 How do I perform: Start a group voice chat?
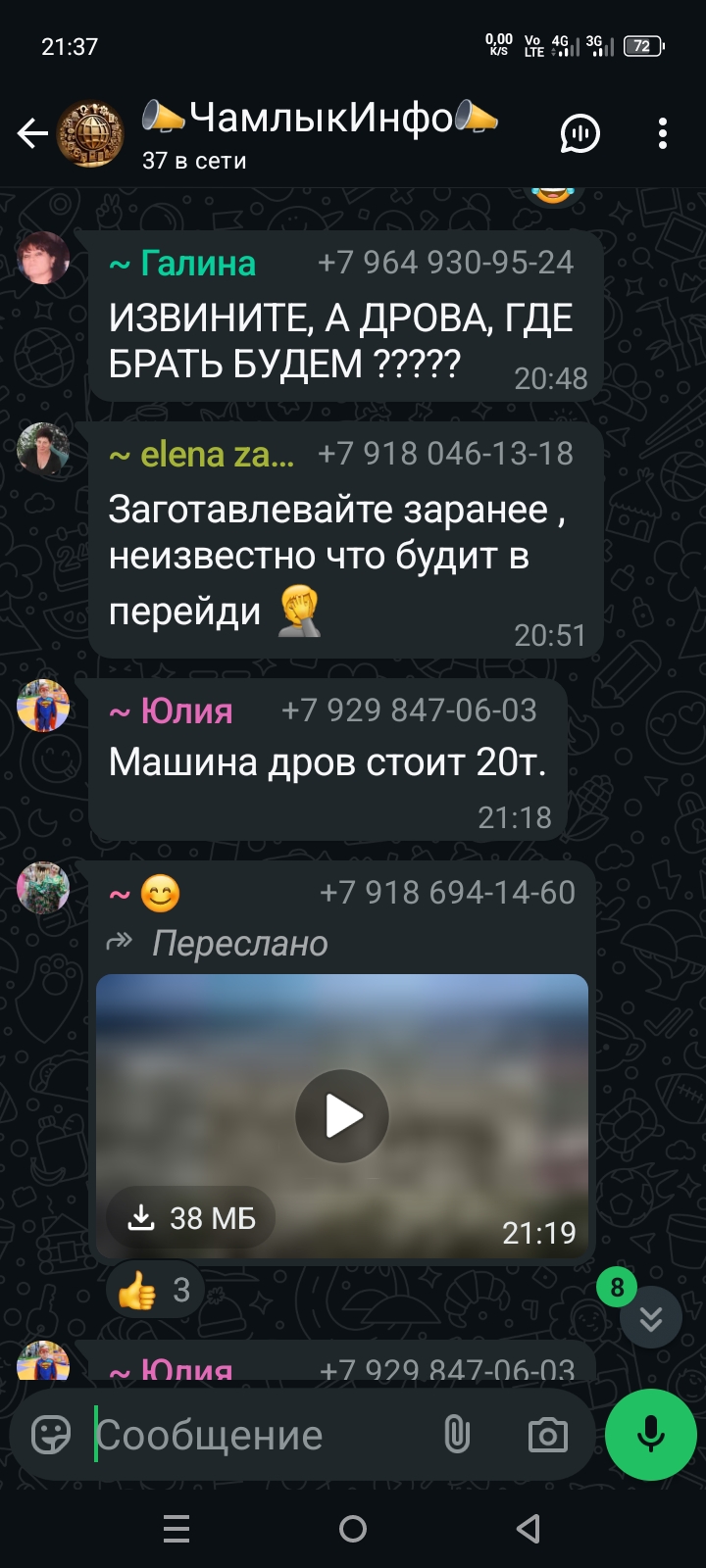[580, 133]
